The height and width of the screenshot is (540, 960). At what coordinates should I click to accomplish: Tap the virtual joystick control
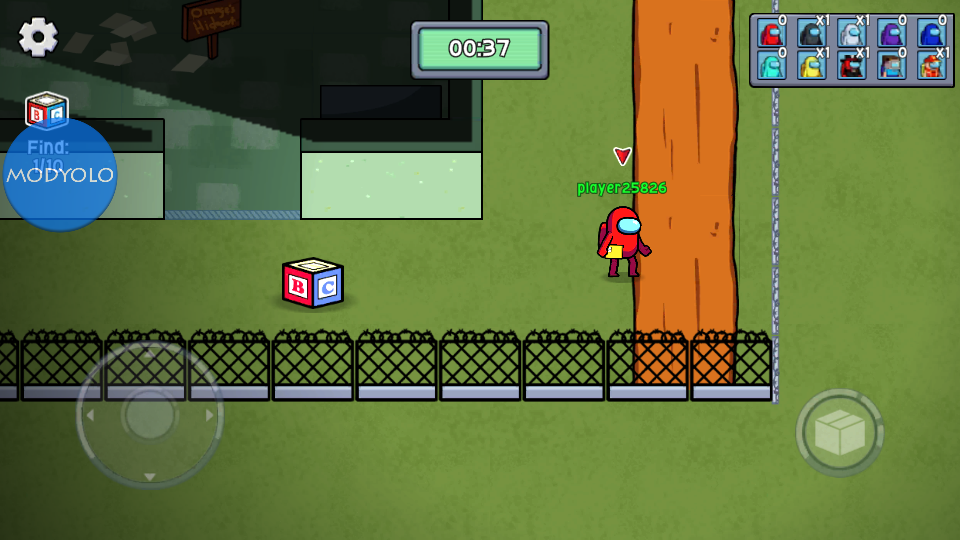[x=150, y=414]
